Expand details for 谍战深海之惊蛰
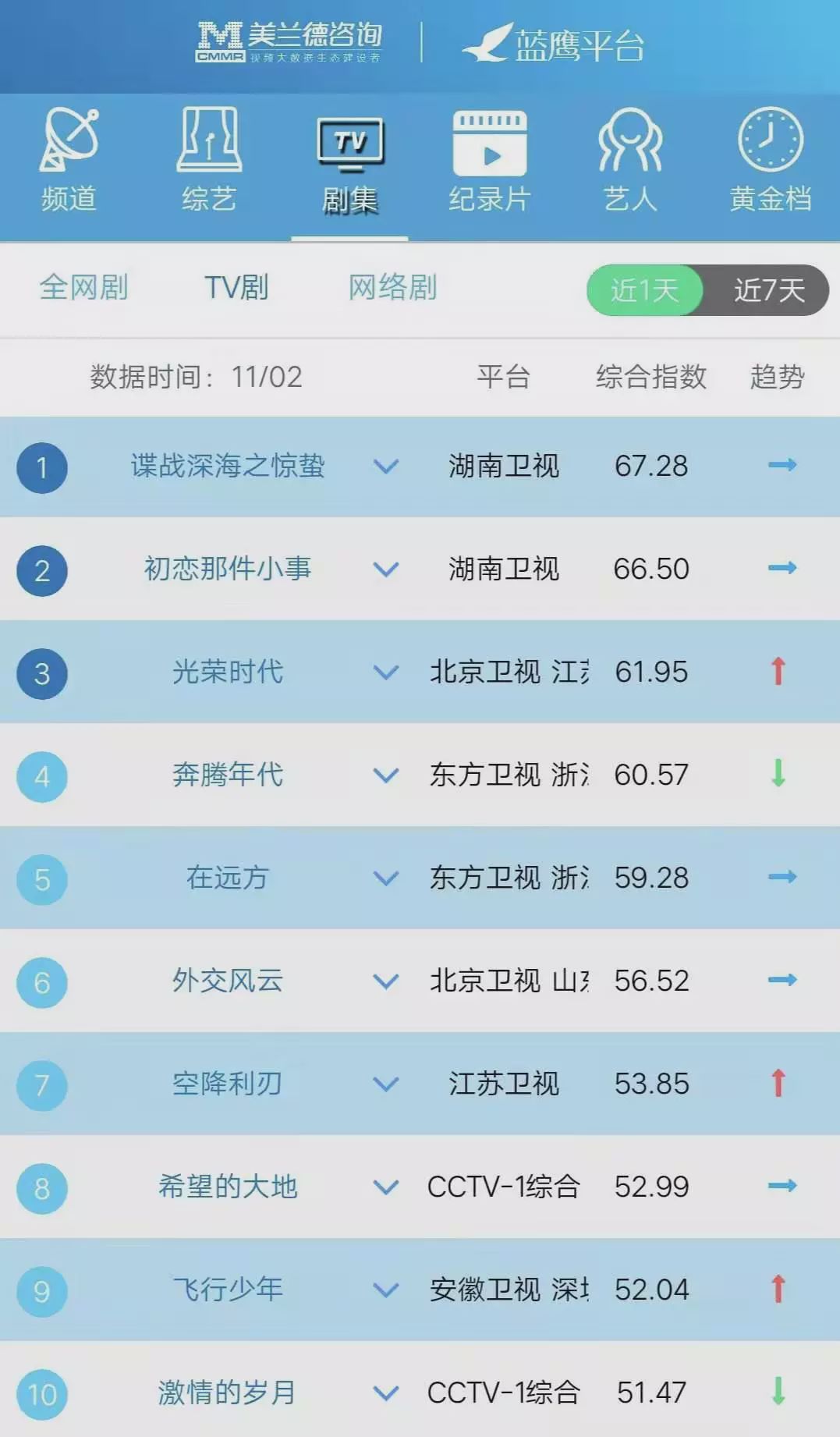 pos(386,467)
